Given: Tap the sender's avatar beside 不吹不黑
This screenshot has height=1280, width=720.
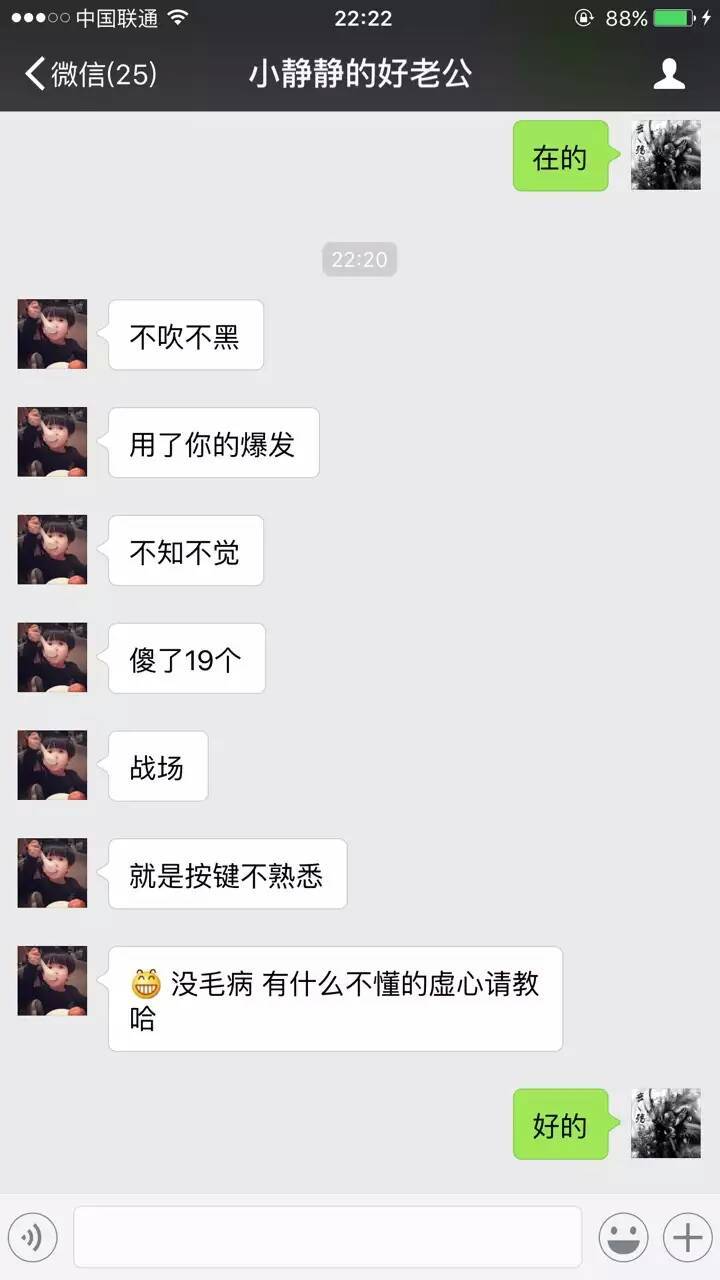Looking at the screenshot, I should point(52,334).
